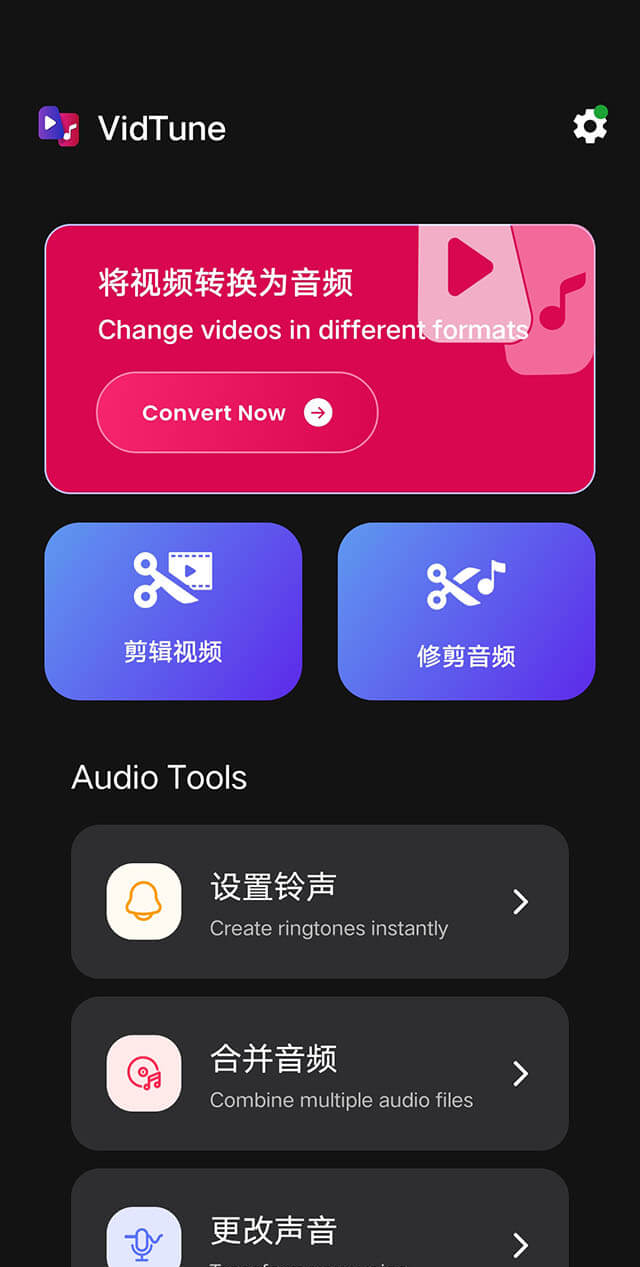Open the settings gear icon
The width and height of the screenshot is (640, 1267).
click(x=589, y=127)
